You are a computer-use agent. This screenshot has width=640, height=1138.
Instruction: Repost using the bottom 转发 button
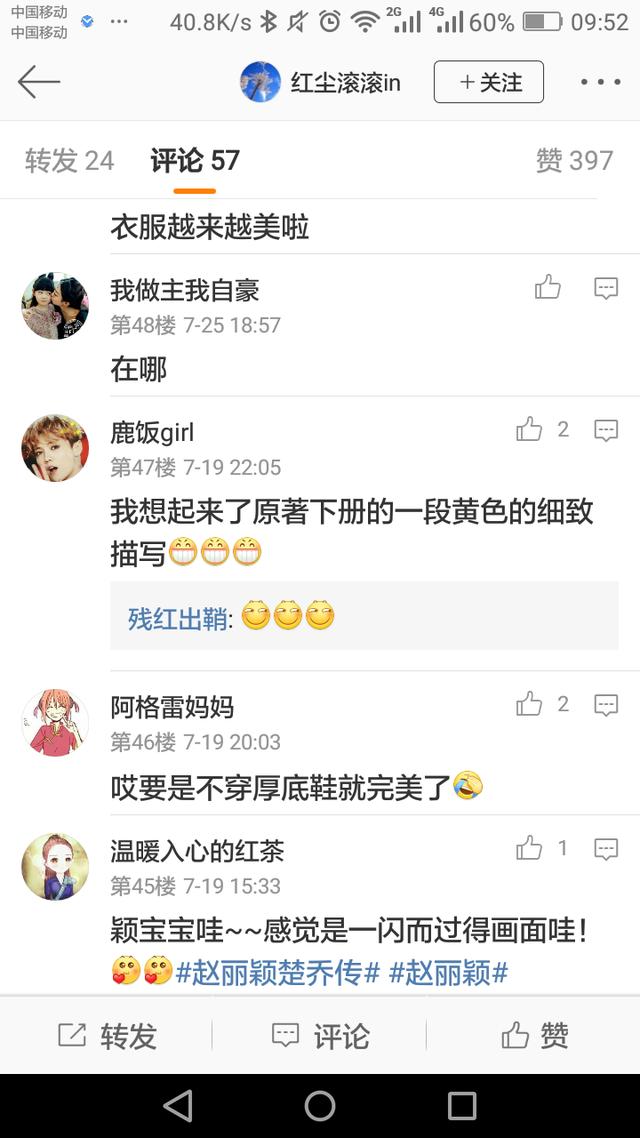coord(107,1036)
